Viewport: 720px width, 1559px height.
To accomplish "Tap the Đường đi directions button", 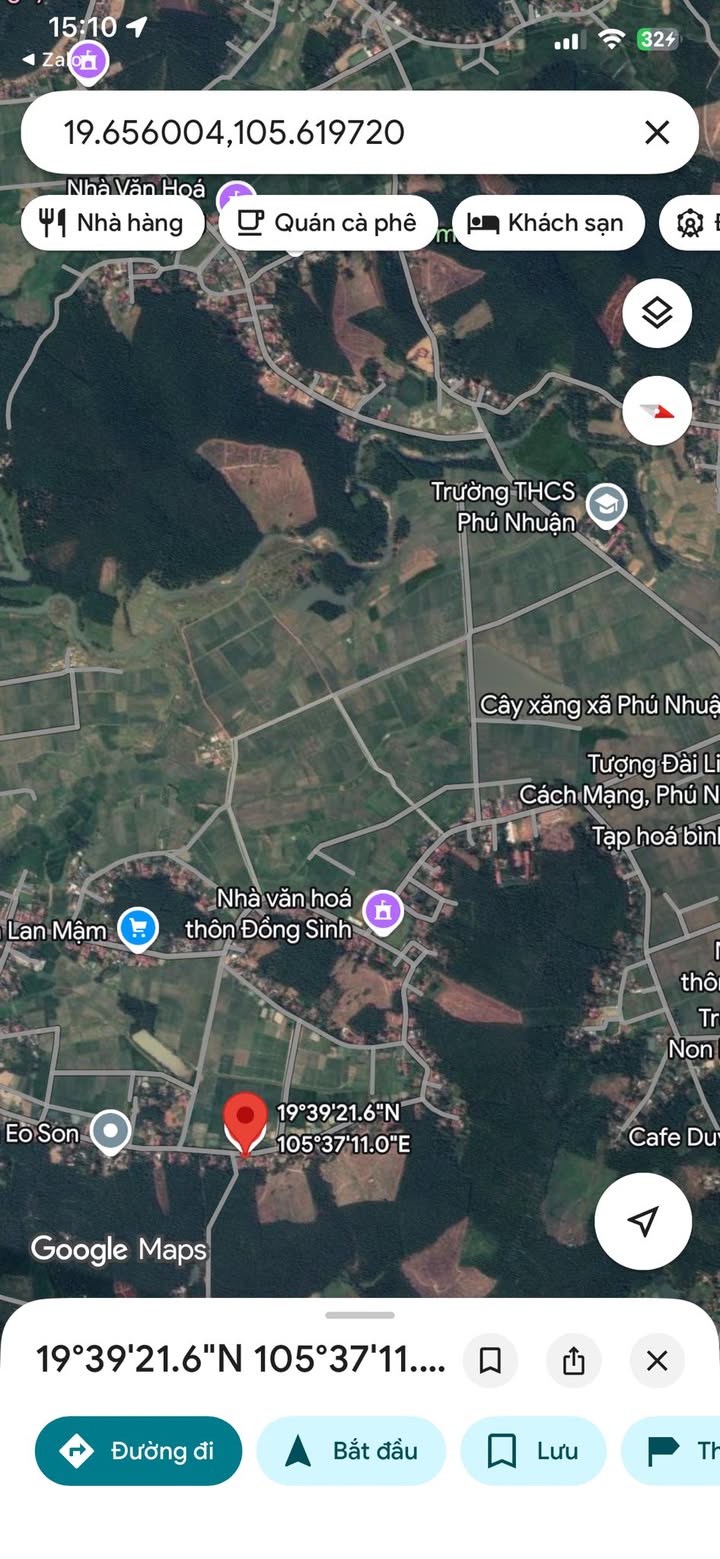I will (139, 1450).
